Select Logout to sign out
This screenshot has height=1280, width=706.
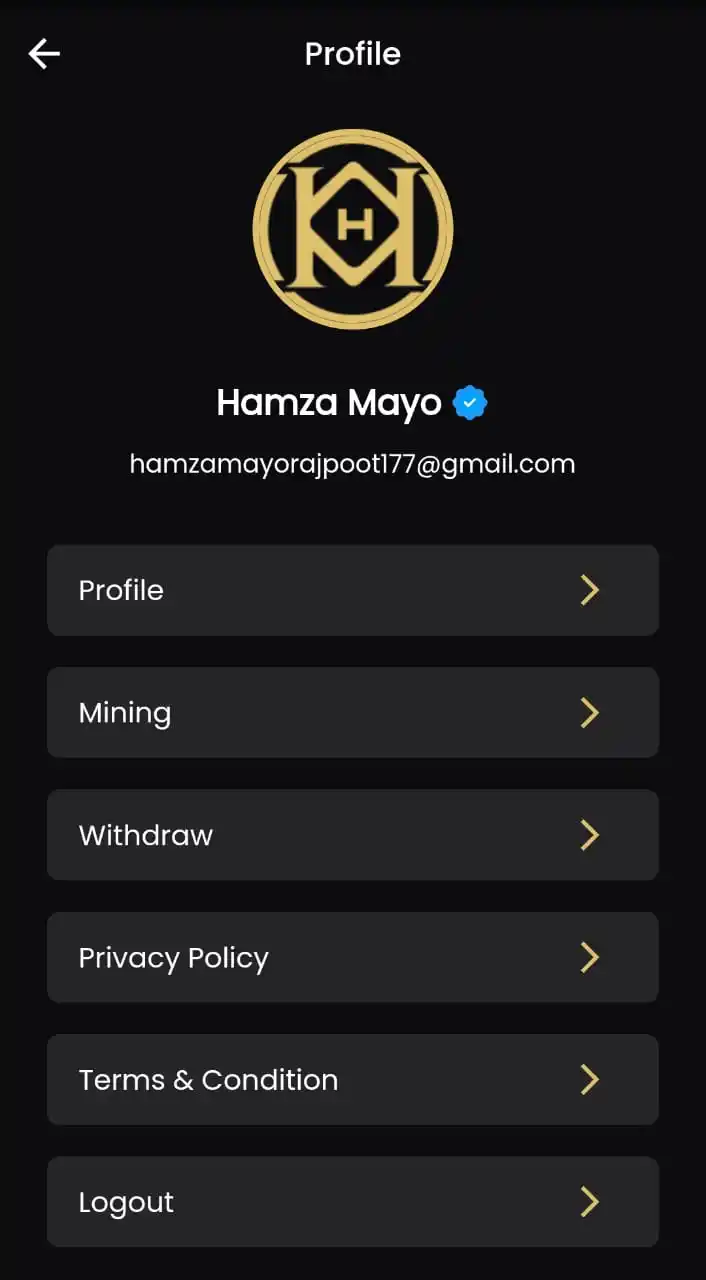[352, 1201]
